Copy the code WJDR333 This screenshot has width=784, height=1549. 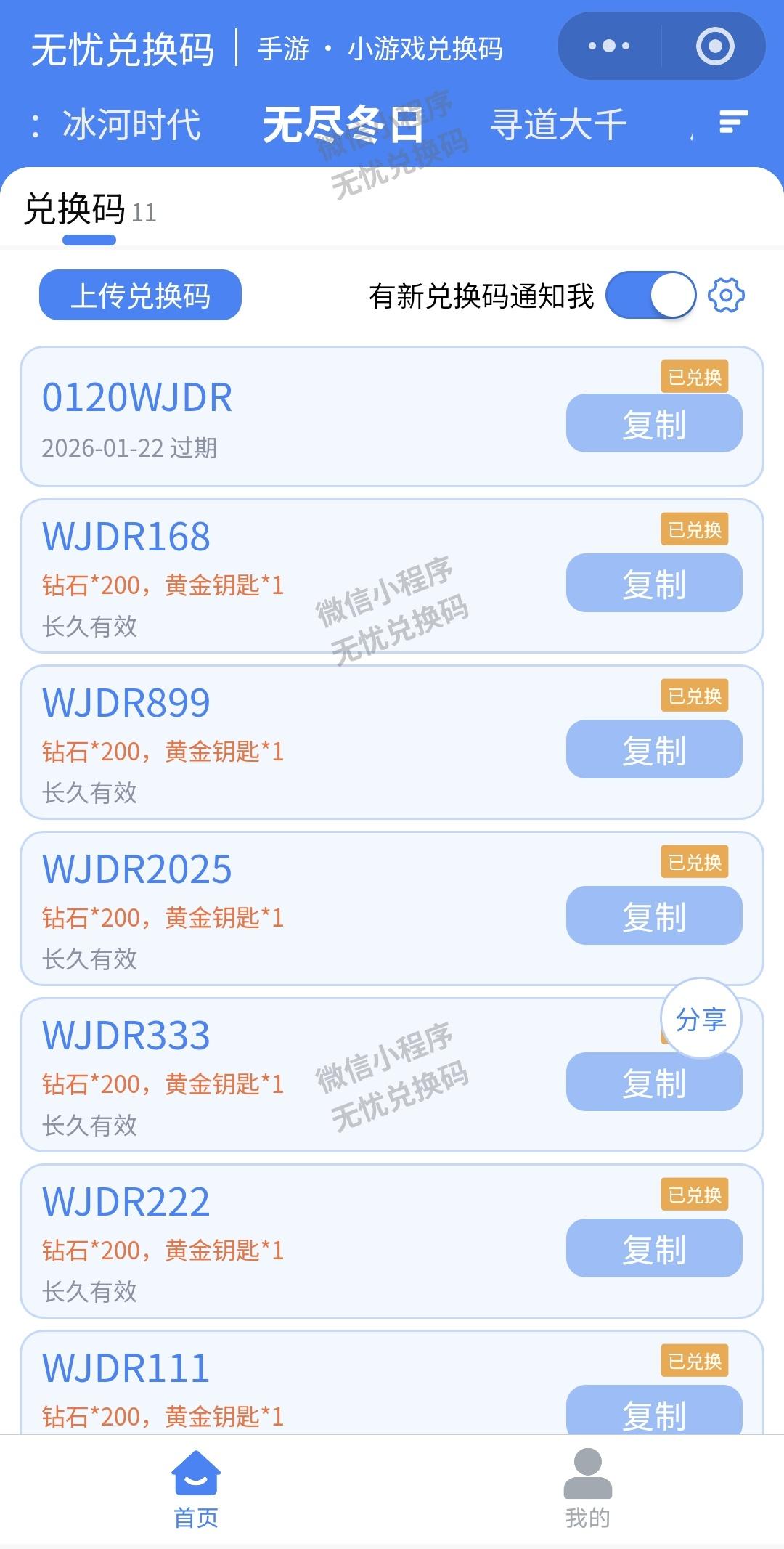[654, 1082]
